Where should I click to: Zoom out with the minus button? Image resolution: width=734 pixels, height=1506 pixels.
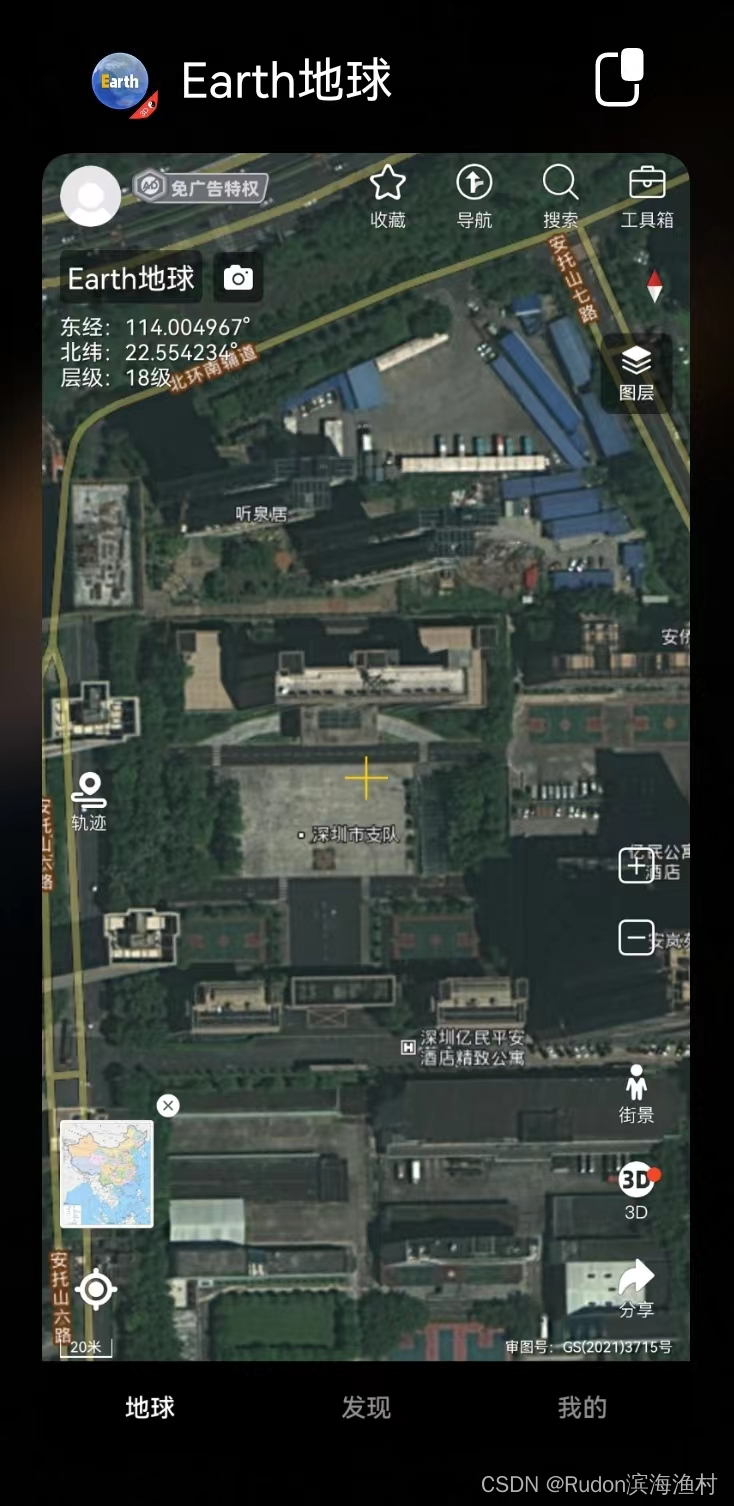(x=636, y=938)
